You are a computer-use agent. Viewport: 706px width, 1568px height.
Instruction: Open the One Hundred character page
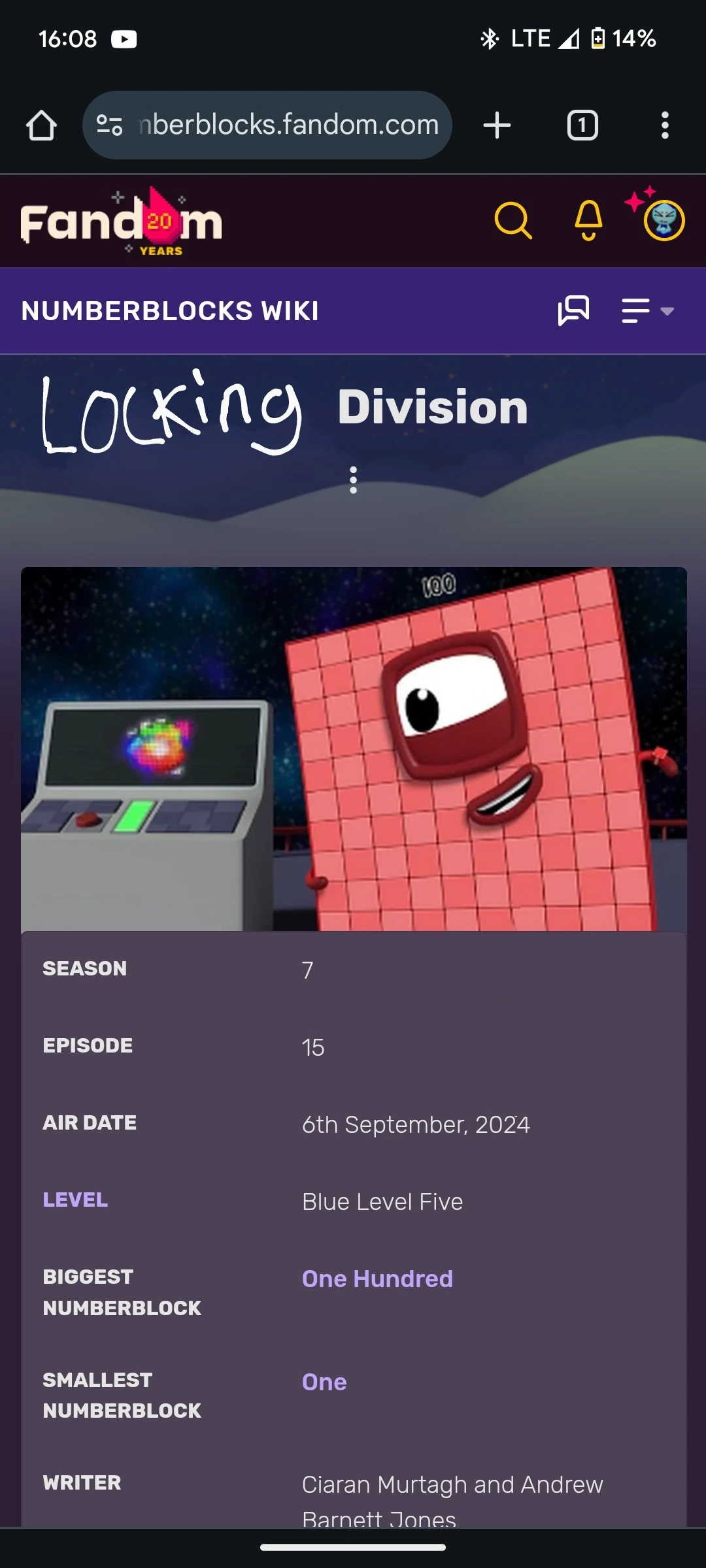click(x=377, y=1279)
